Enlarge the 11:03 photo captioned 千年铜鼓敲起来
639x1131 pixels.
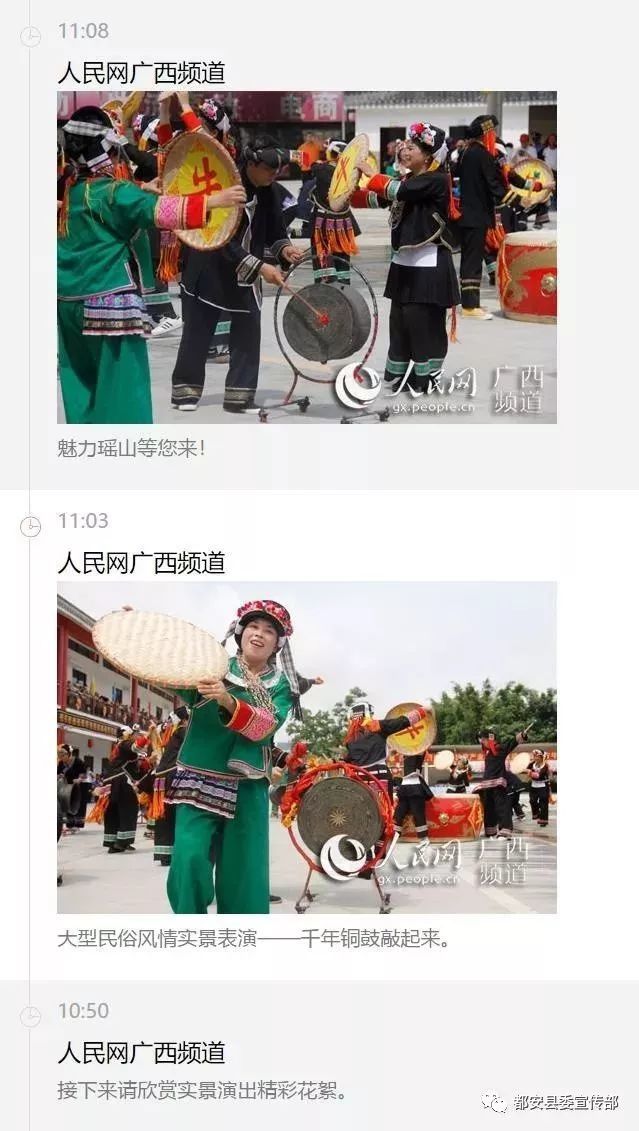(x=307, y=747)
